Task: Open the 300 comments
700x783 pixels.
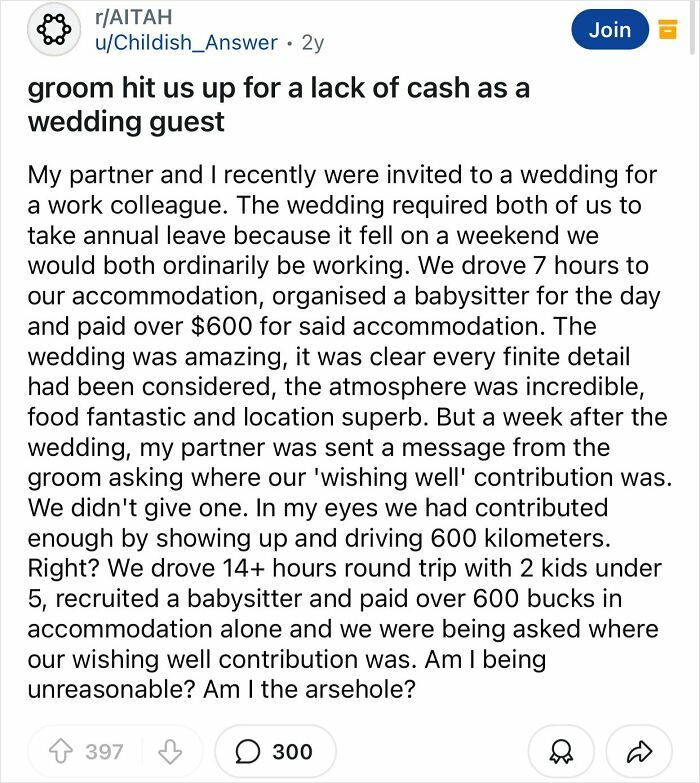Action: pos(275,751)
